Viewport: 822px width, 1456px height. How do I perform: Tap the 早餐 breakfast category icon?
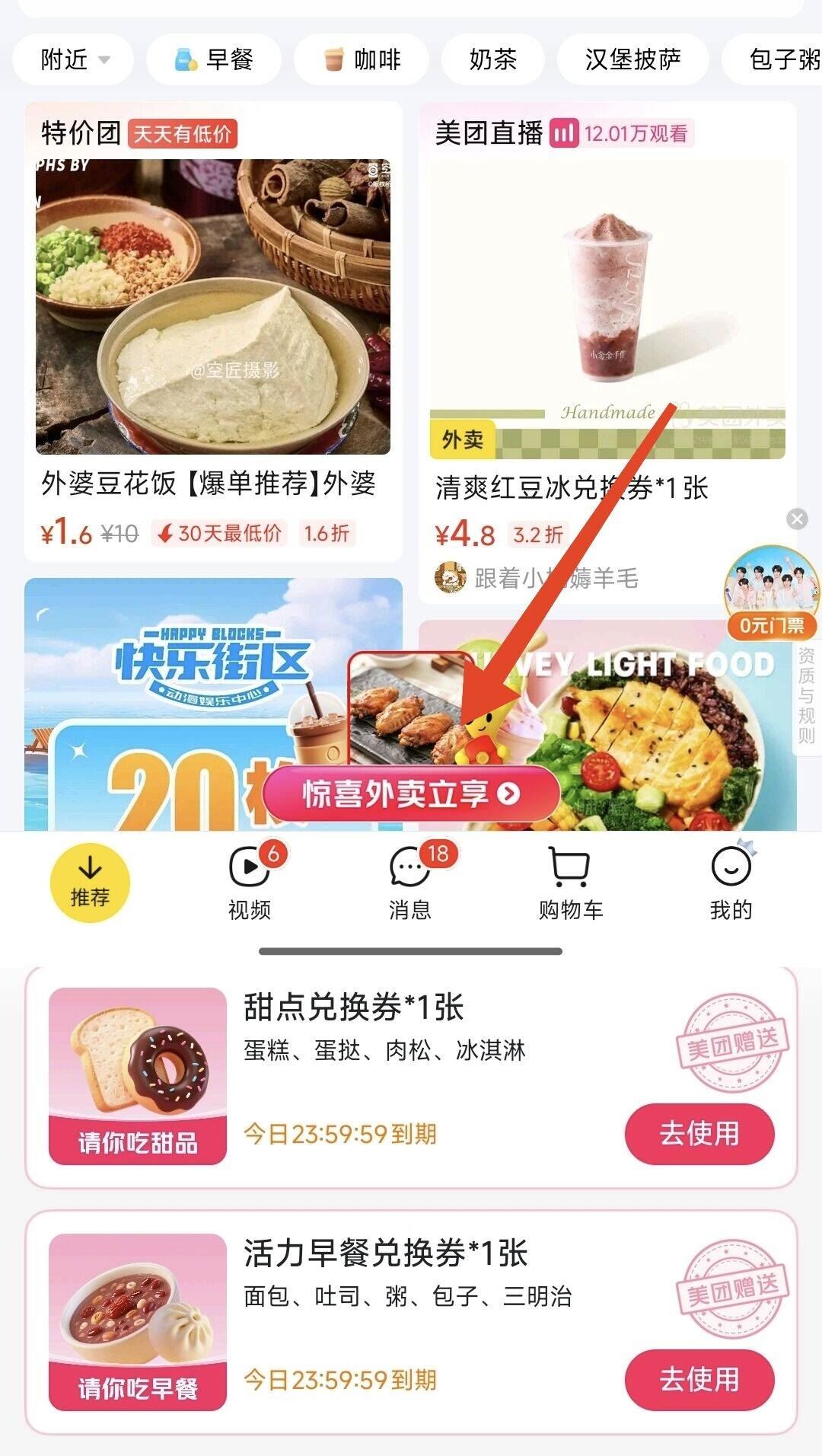point(183,59)
